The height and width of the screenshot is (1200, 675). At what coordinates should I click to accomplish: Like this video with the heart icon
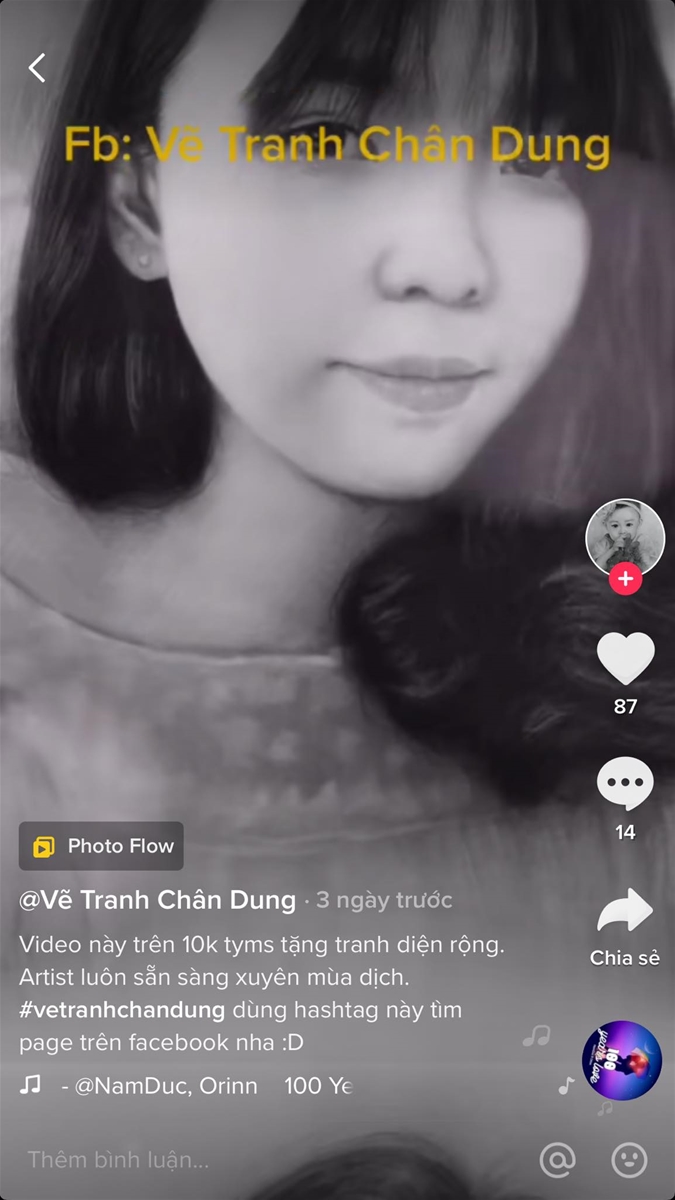625,660
